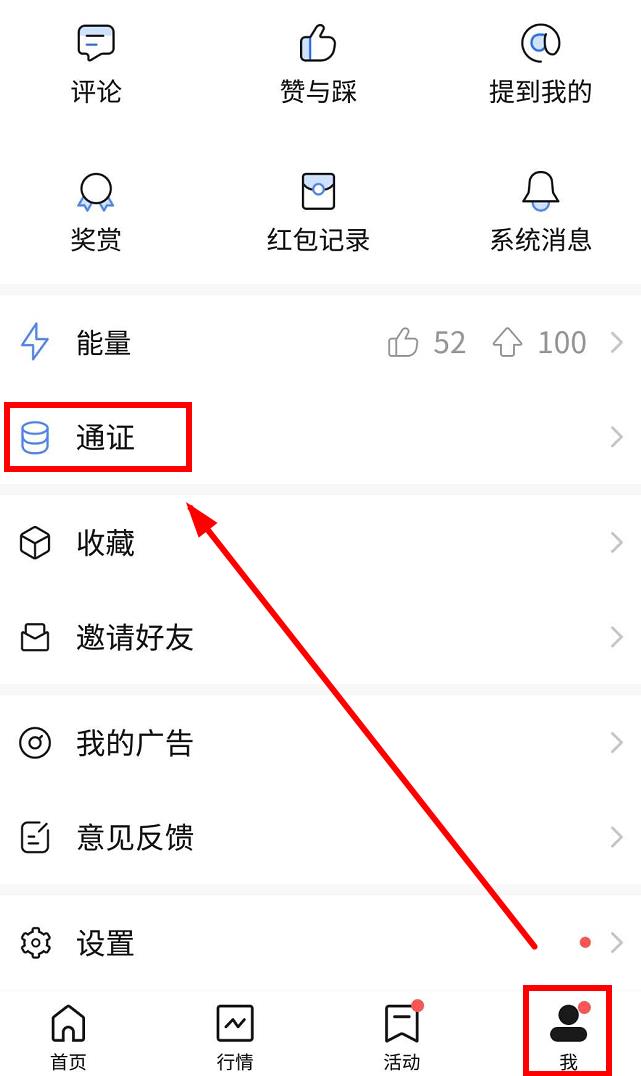Open the 能量 energy row
Screen dimensions: 641x1076
click(x=320, y=343)
